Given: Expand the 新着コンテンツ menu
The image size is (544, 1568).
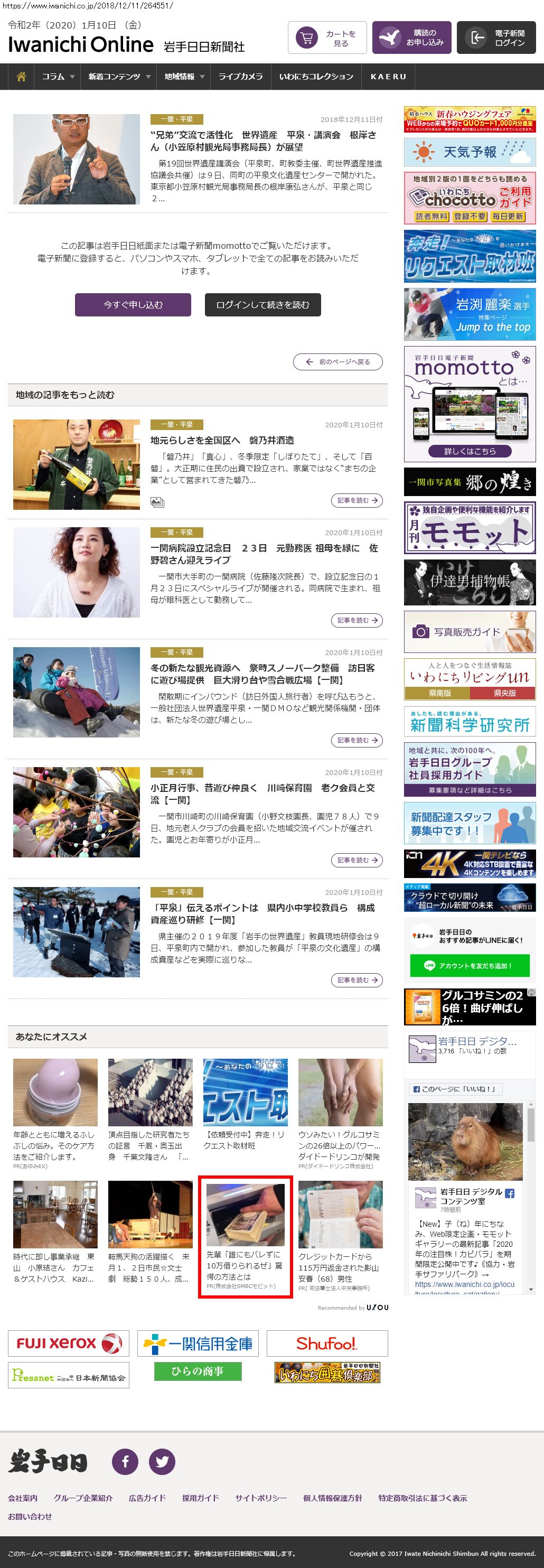Looking at the screenshot, I should coord(119,77).
